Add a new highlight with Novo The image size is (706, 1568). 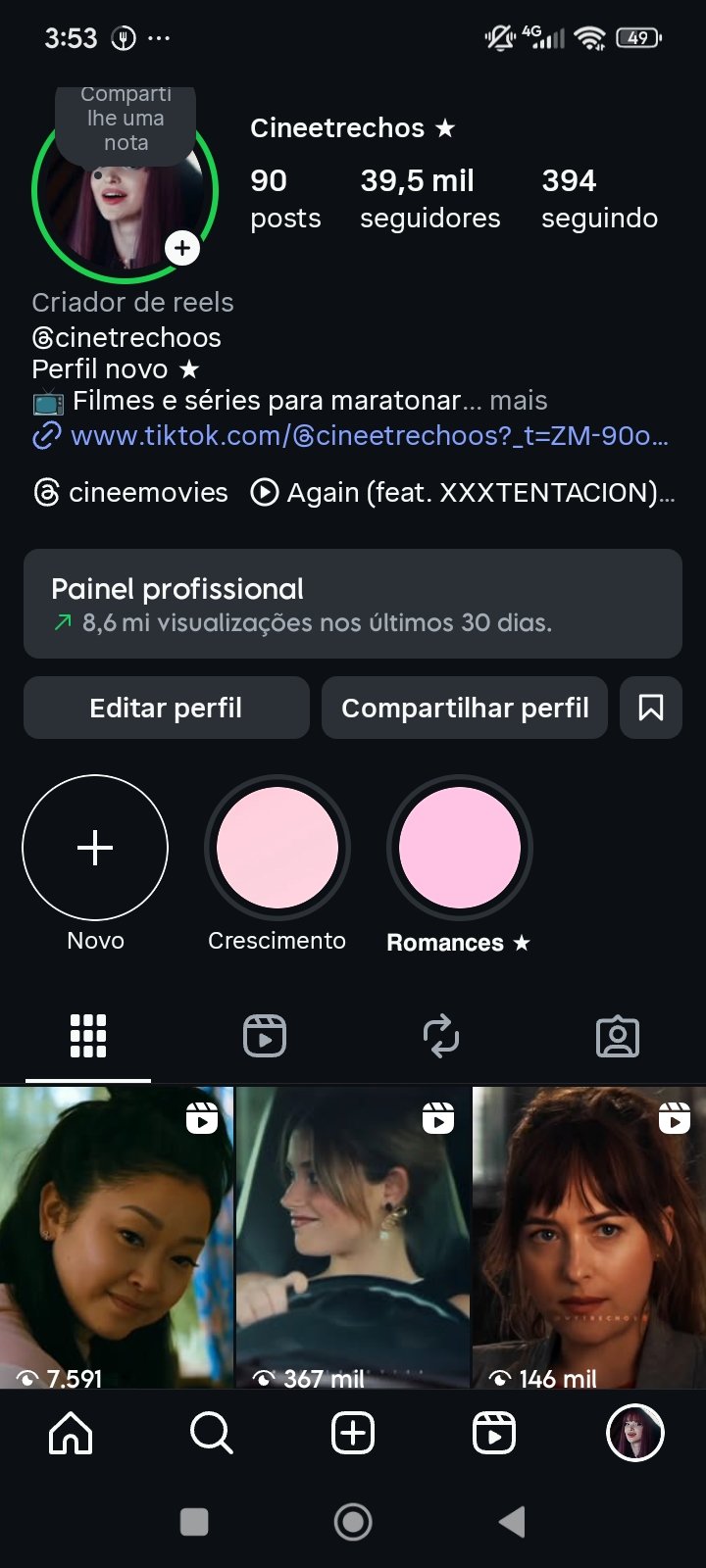(95, 848)
